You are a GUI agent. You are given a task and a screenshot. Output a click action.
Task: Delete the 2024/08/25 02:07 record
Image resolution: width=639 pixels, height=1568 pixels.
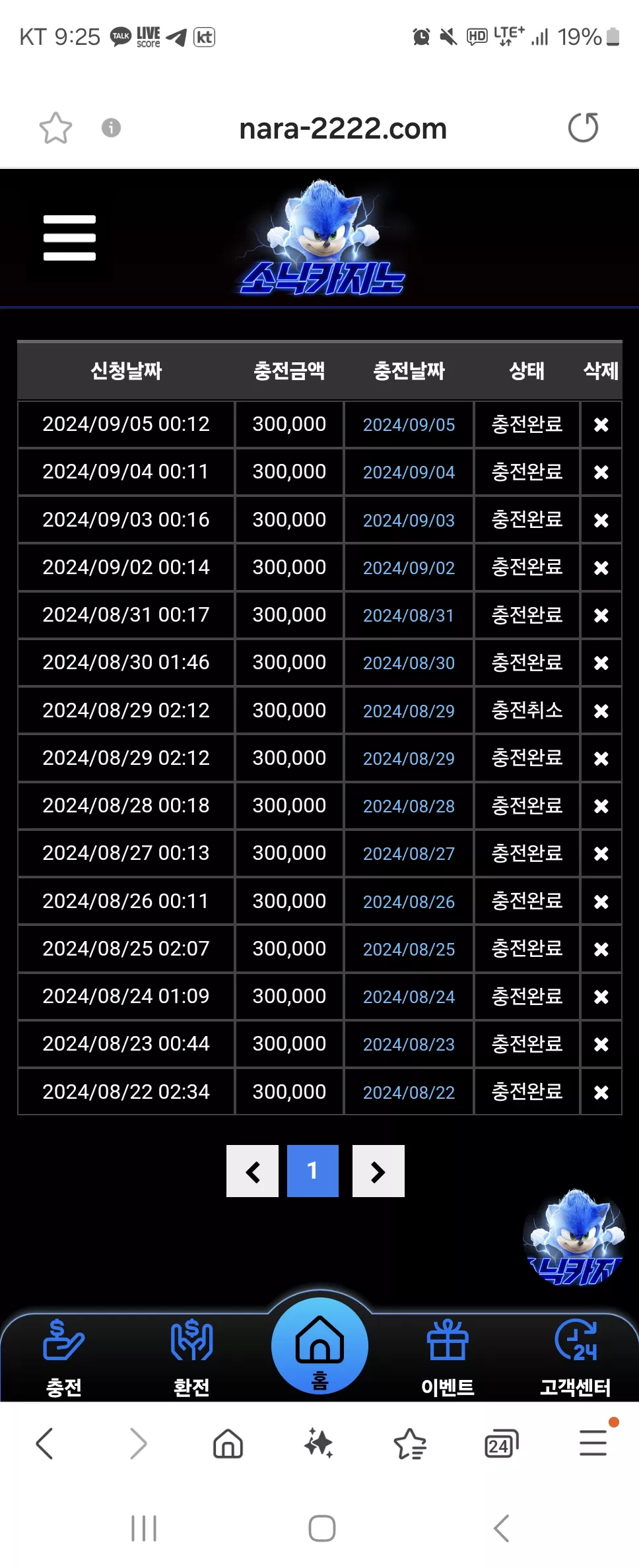(601, 949)
